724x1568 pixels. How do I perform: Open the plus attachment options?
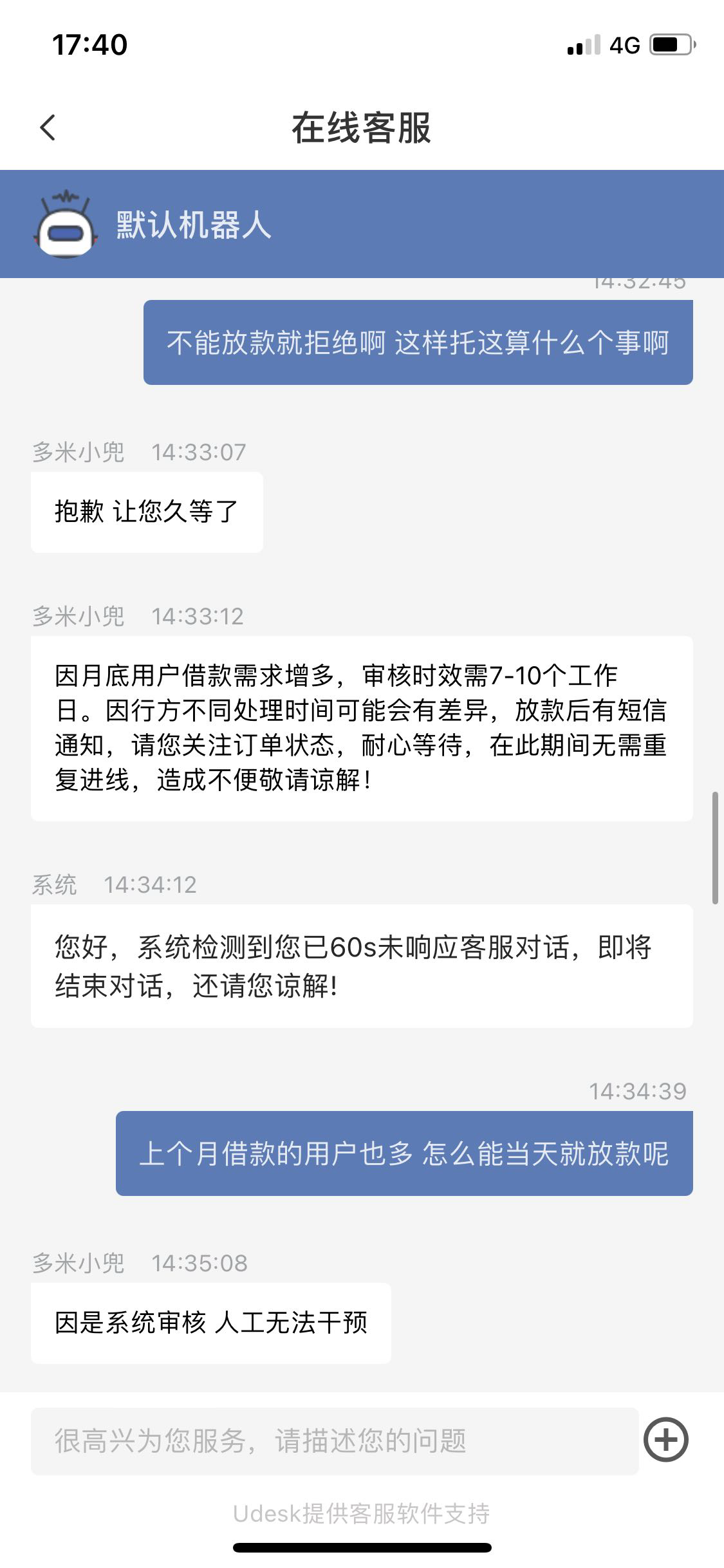point(666,1440)
